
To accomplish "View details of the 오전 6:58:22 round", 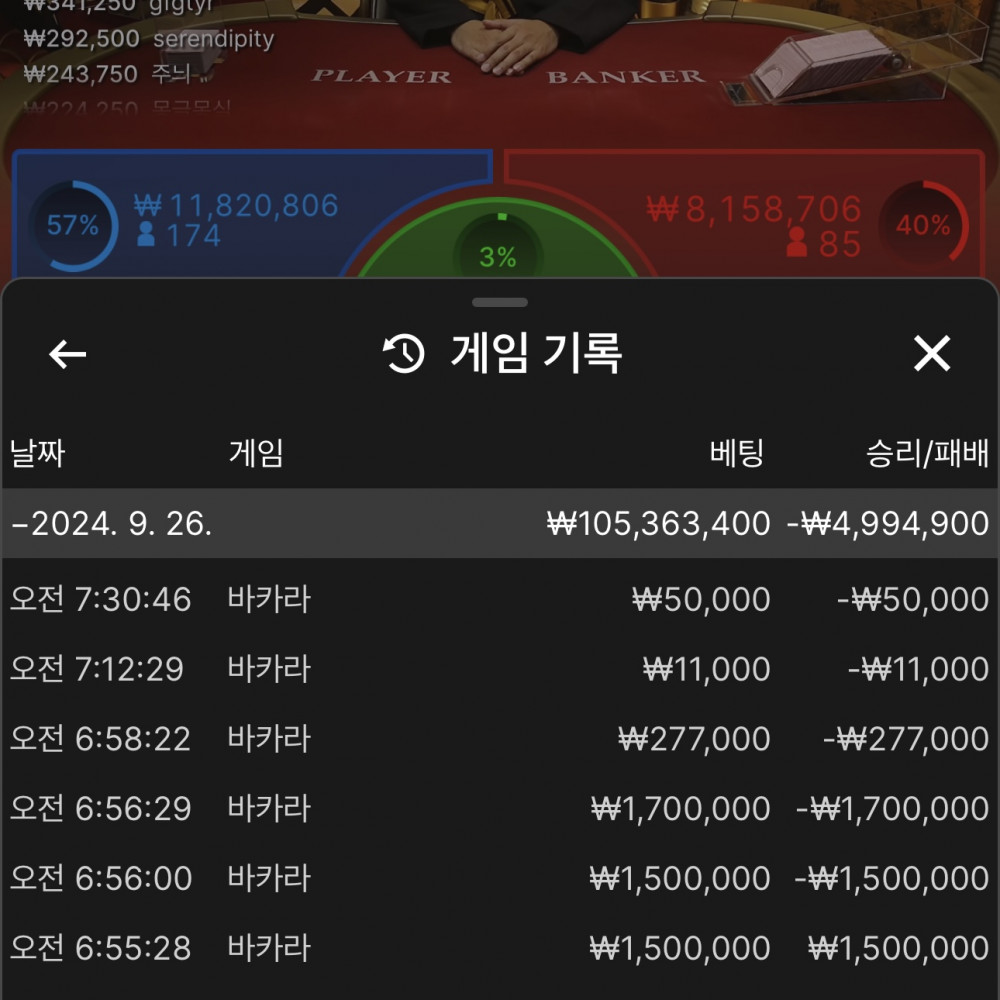I will [x=500, y=739].
